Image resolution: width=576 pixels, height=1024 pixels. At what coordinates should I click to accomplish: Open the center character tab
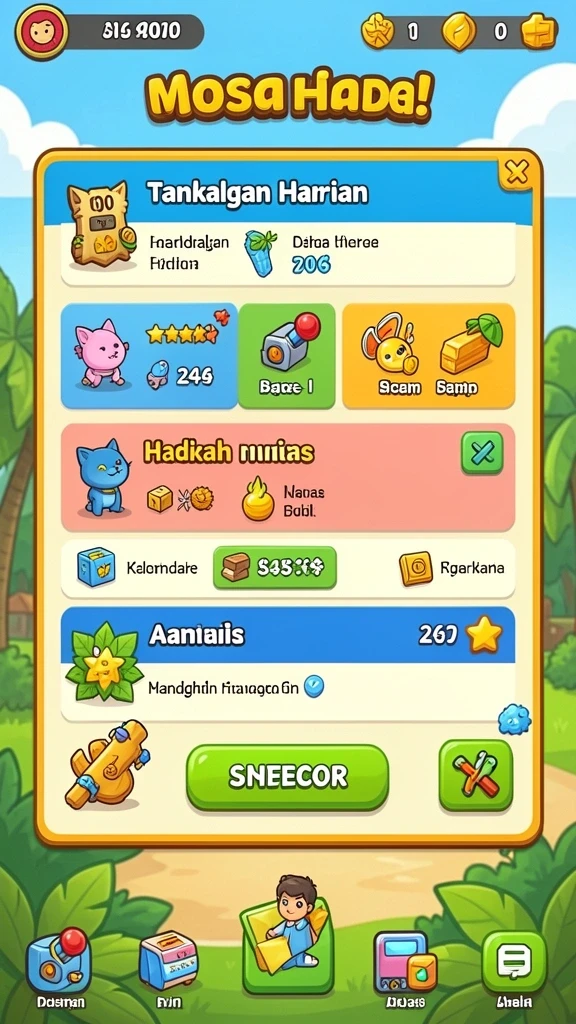pyautogui.click(x=287, y=944)
